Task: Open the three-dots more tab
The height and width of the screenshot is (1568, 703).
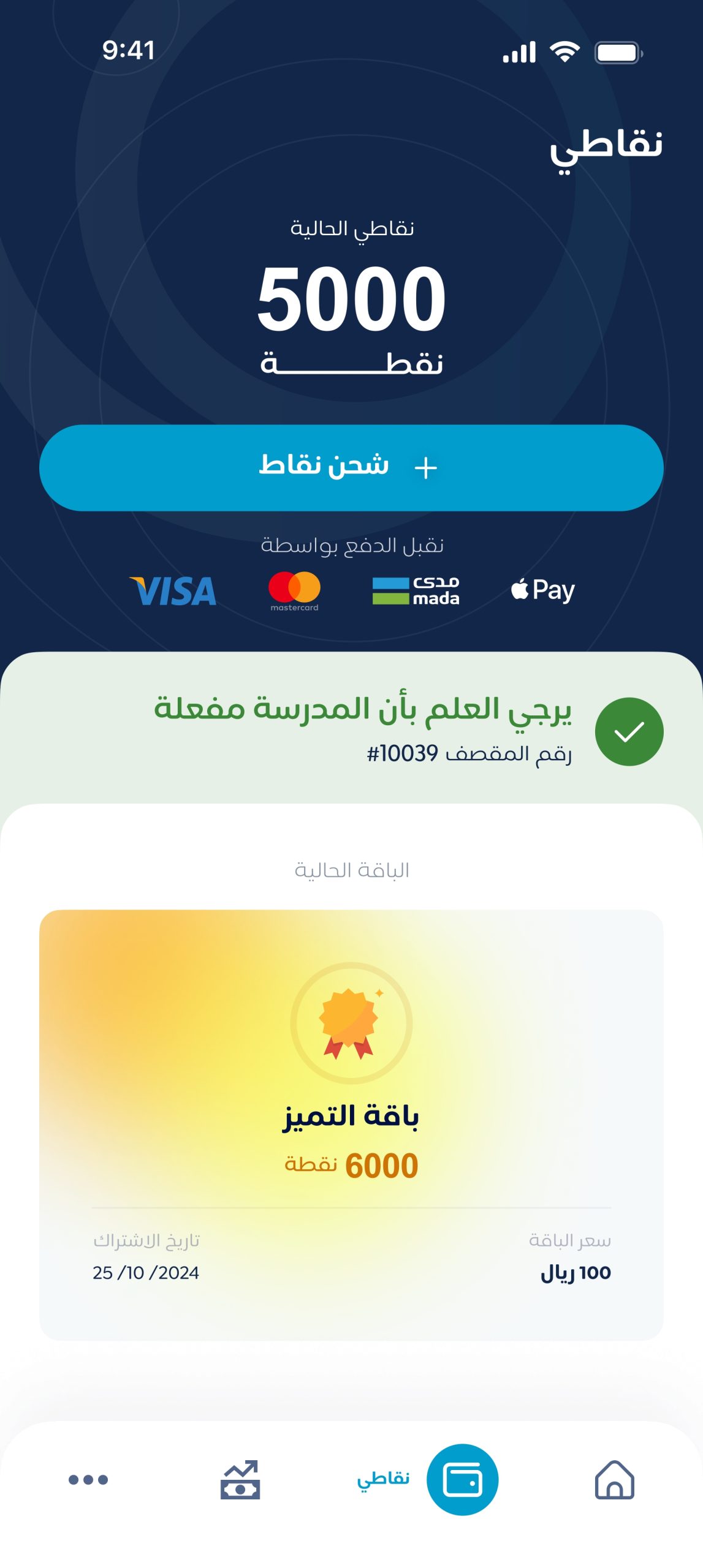Action: pyautogui.click(x=88, y=1479)
